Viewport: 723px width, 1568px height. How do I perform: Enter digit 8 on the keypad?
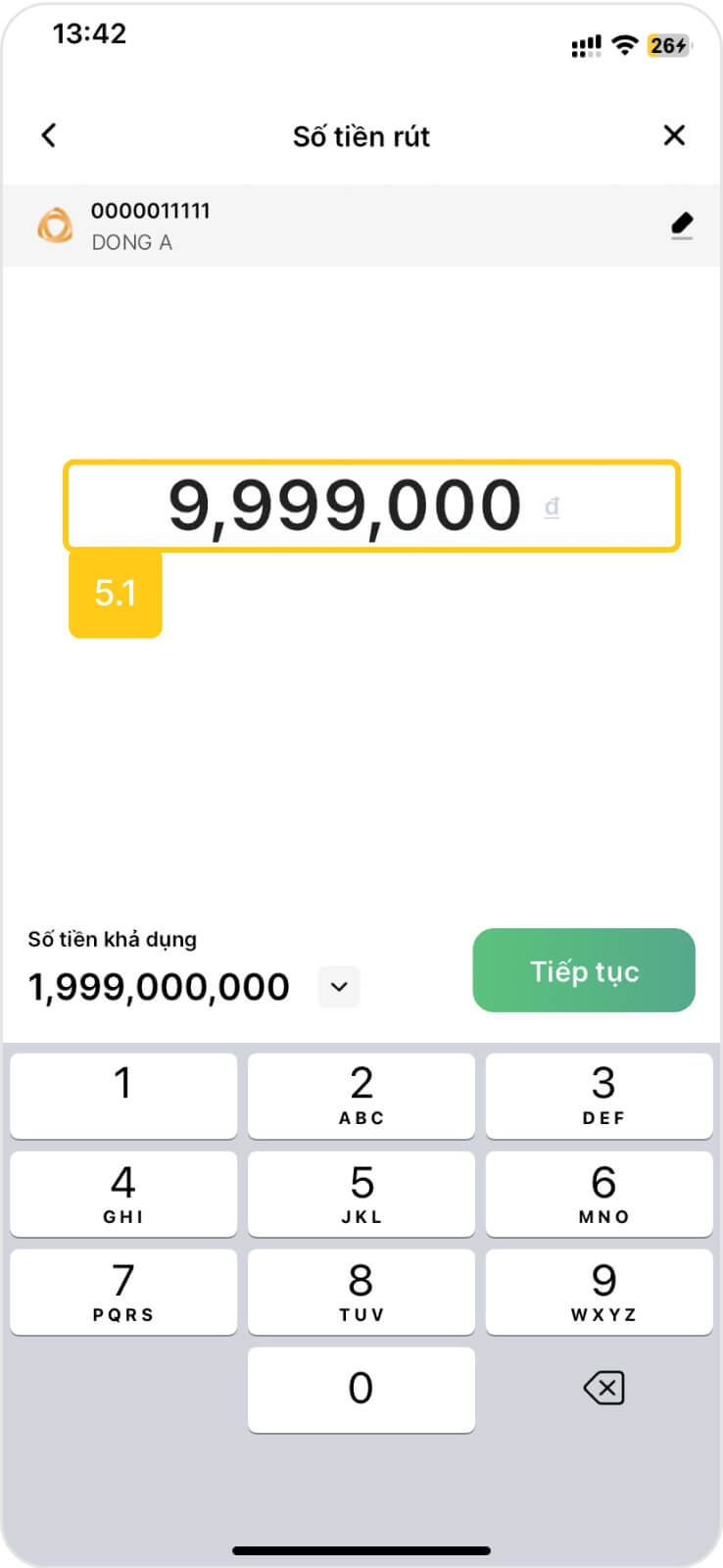pos(361,1292)
